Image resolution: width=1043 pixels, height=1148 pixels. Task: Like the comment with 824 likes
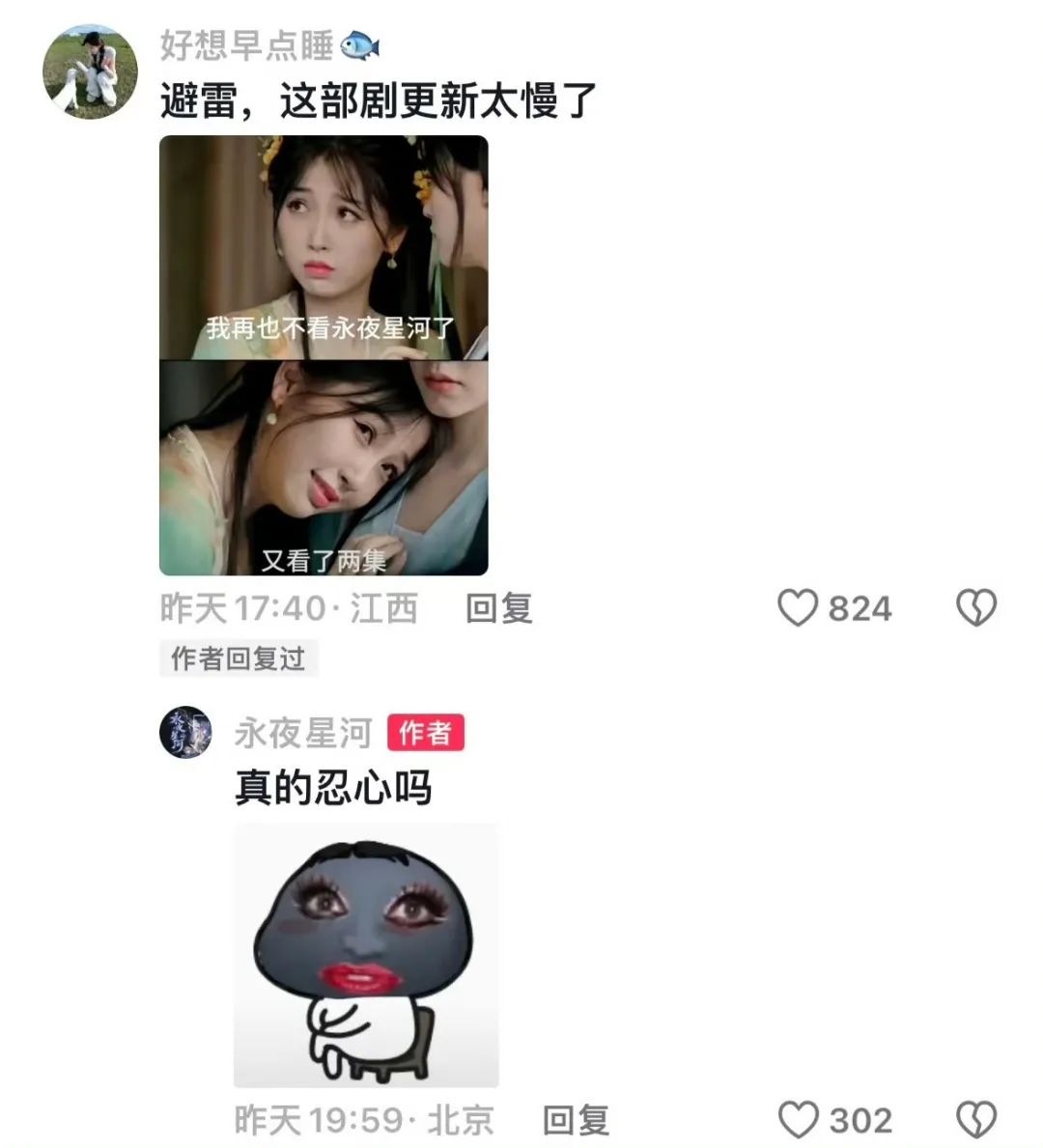[798, 608]
